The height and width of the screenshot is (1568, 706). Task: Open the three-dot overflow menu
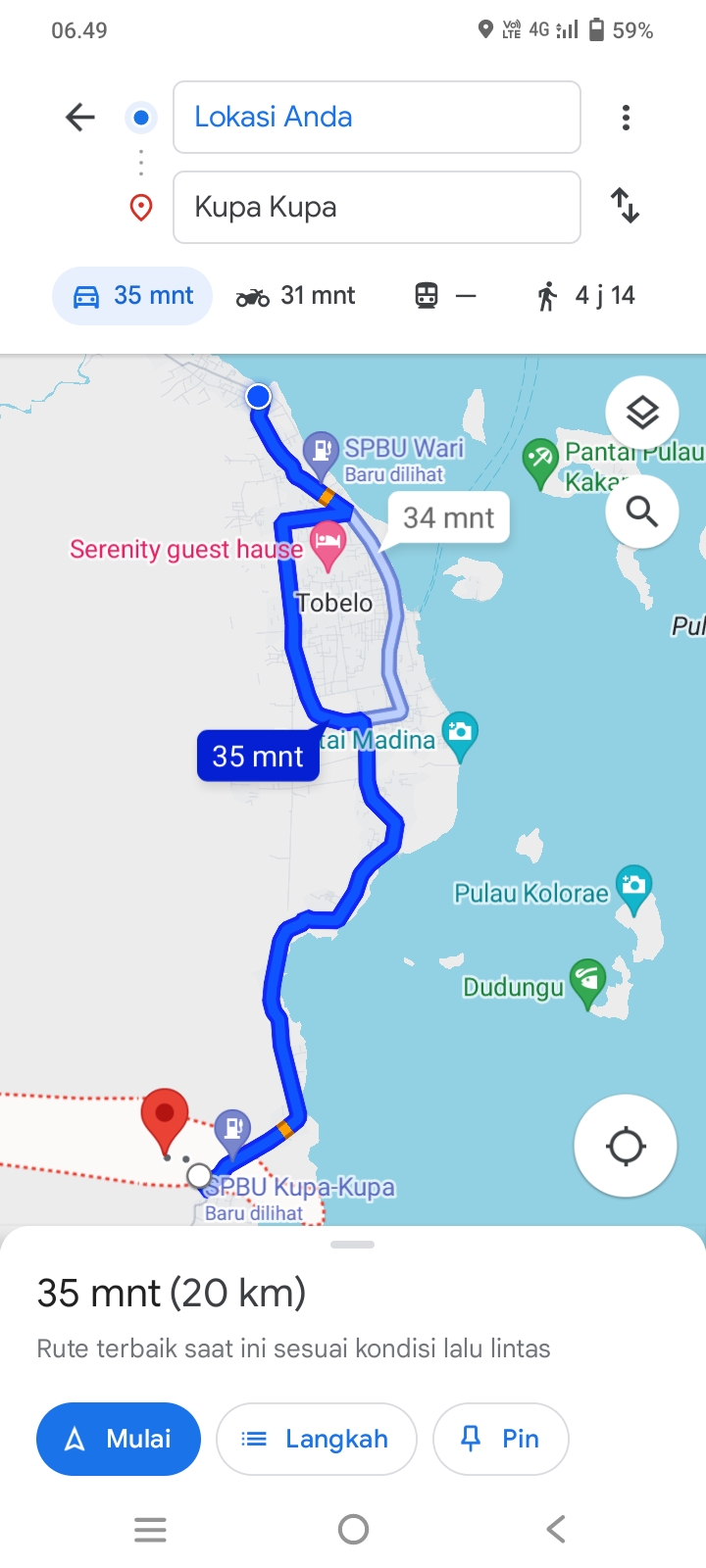[626, 118]
